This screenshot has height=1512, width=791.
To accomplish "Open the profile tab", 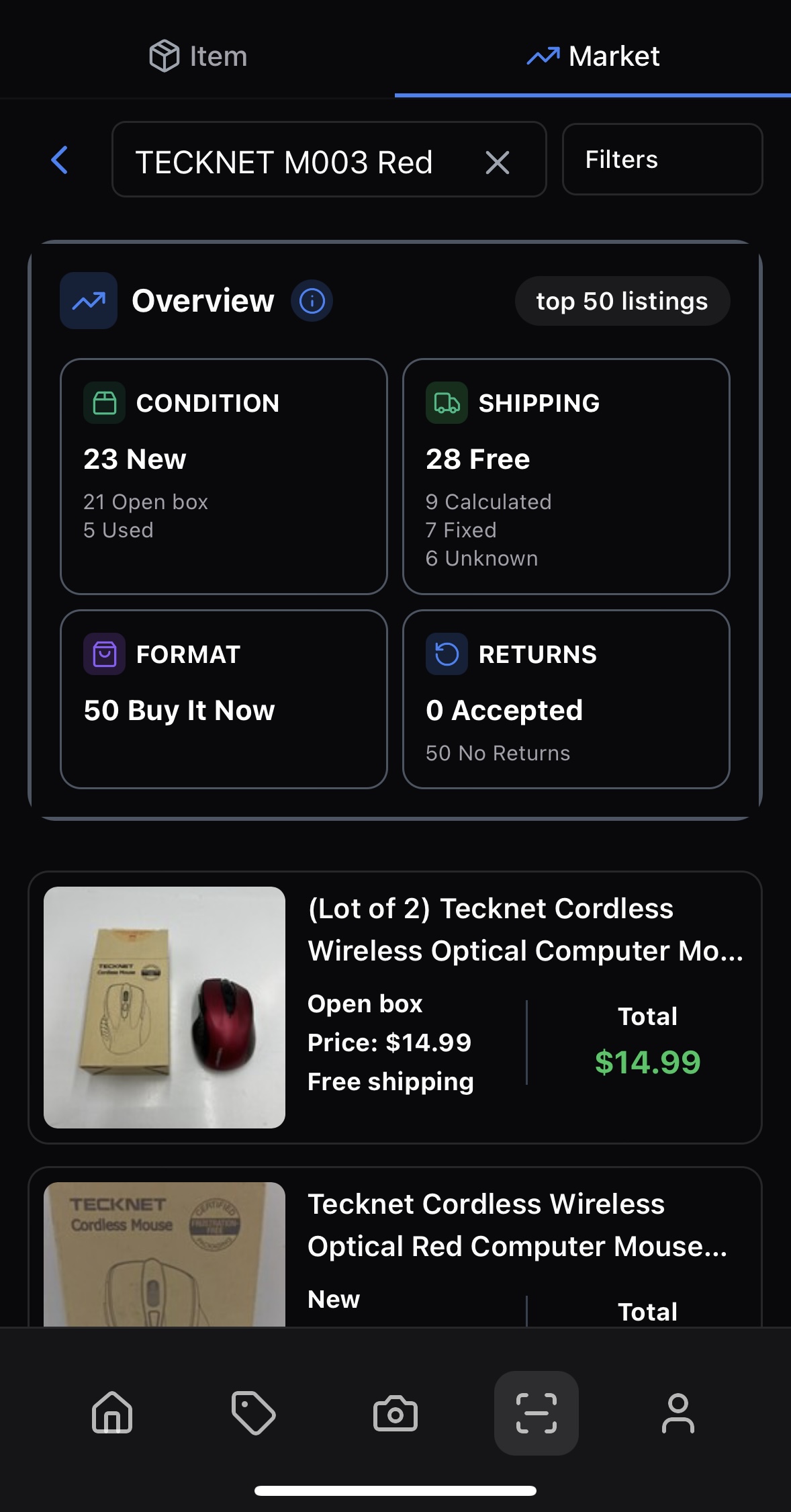I will tap(678, 1413).
